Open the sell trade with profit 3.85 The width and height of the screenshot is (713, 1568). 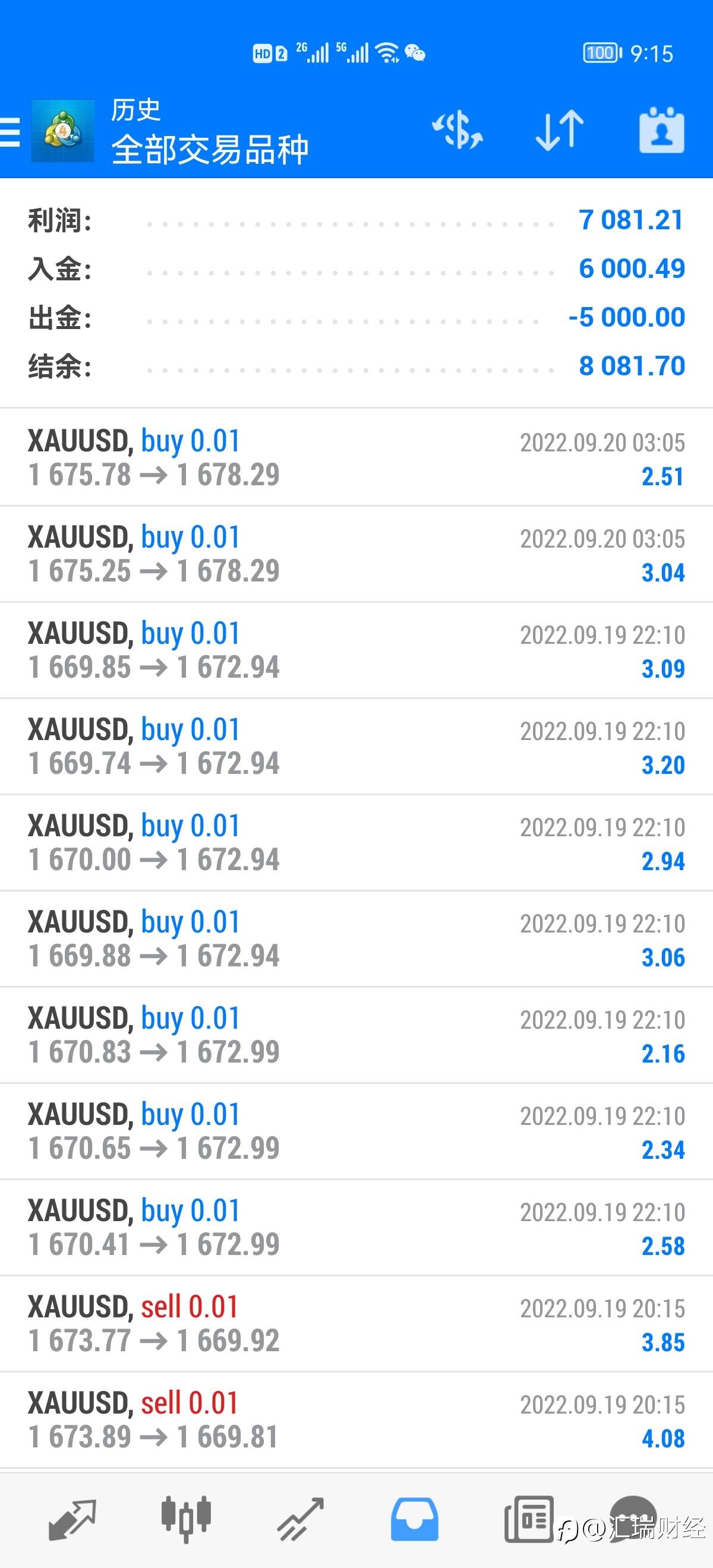click(x=356, y=1323)
